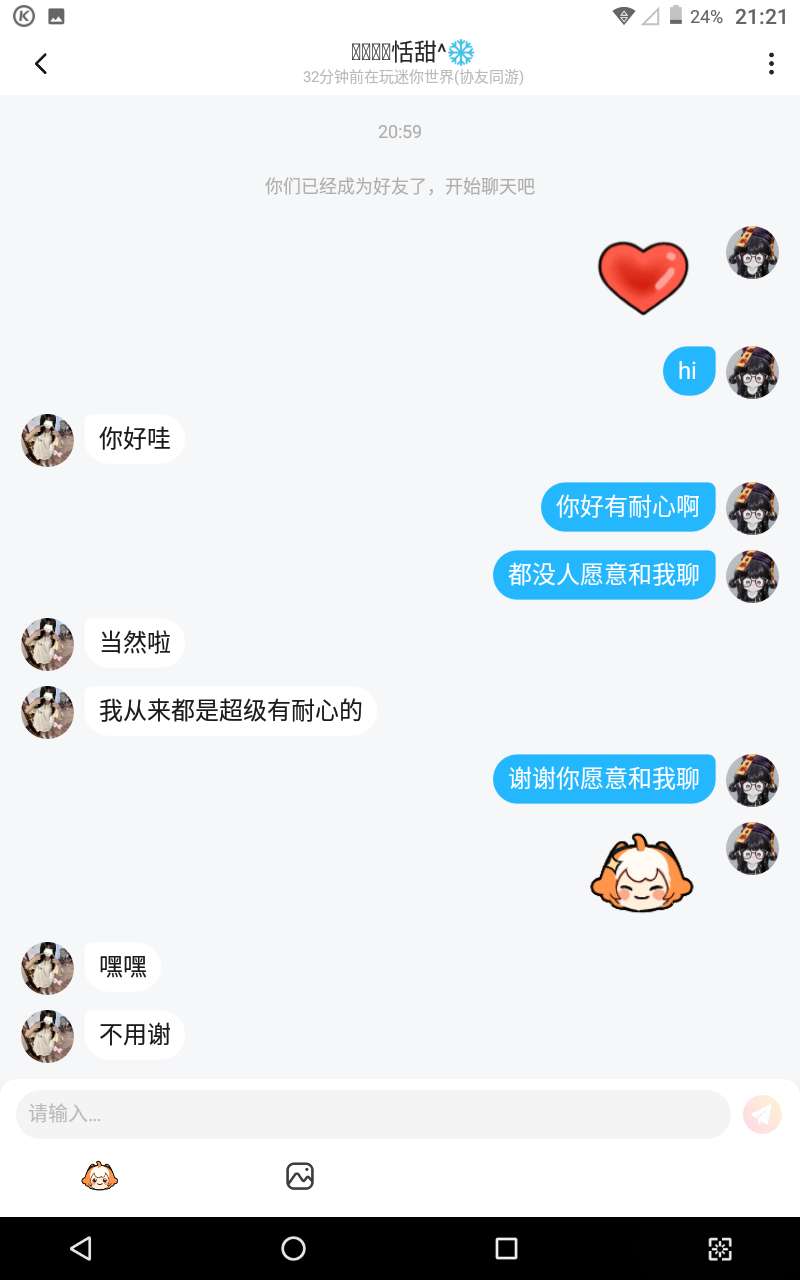Open recent apps from navigation bar

coord(506,1248)
